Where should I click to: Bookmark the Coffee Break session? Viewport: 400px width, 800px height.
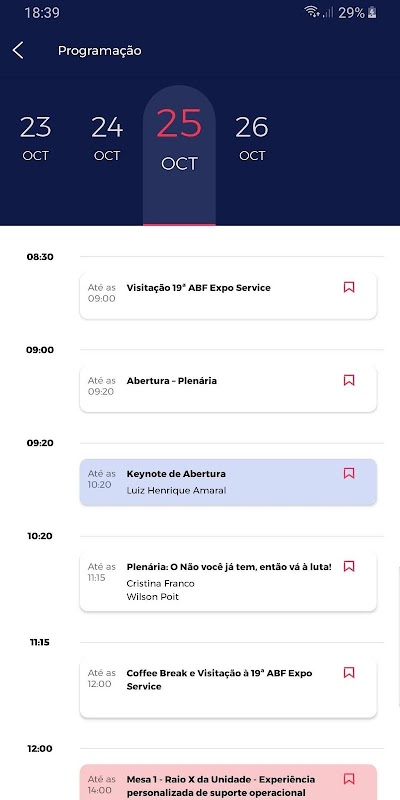coord(349,672)
